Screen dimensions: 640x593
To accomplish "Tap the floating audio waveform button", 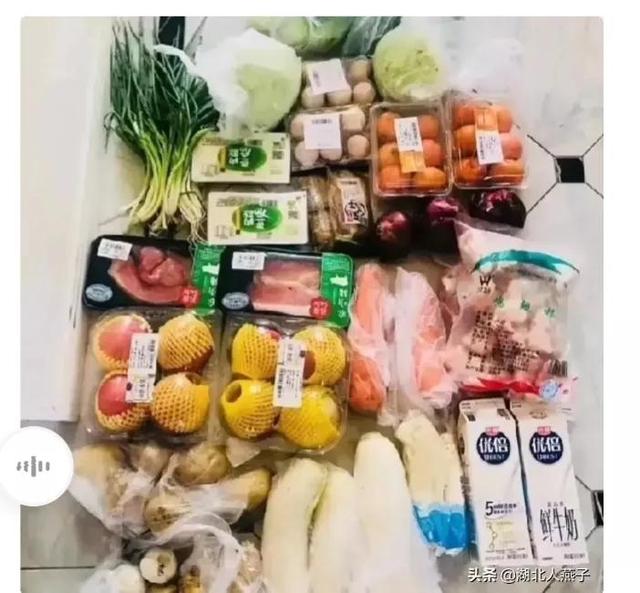I will (x=35, y=466).
